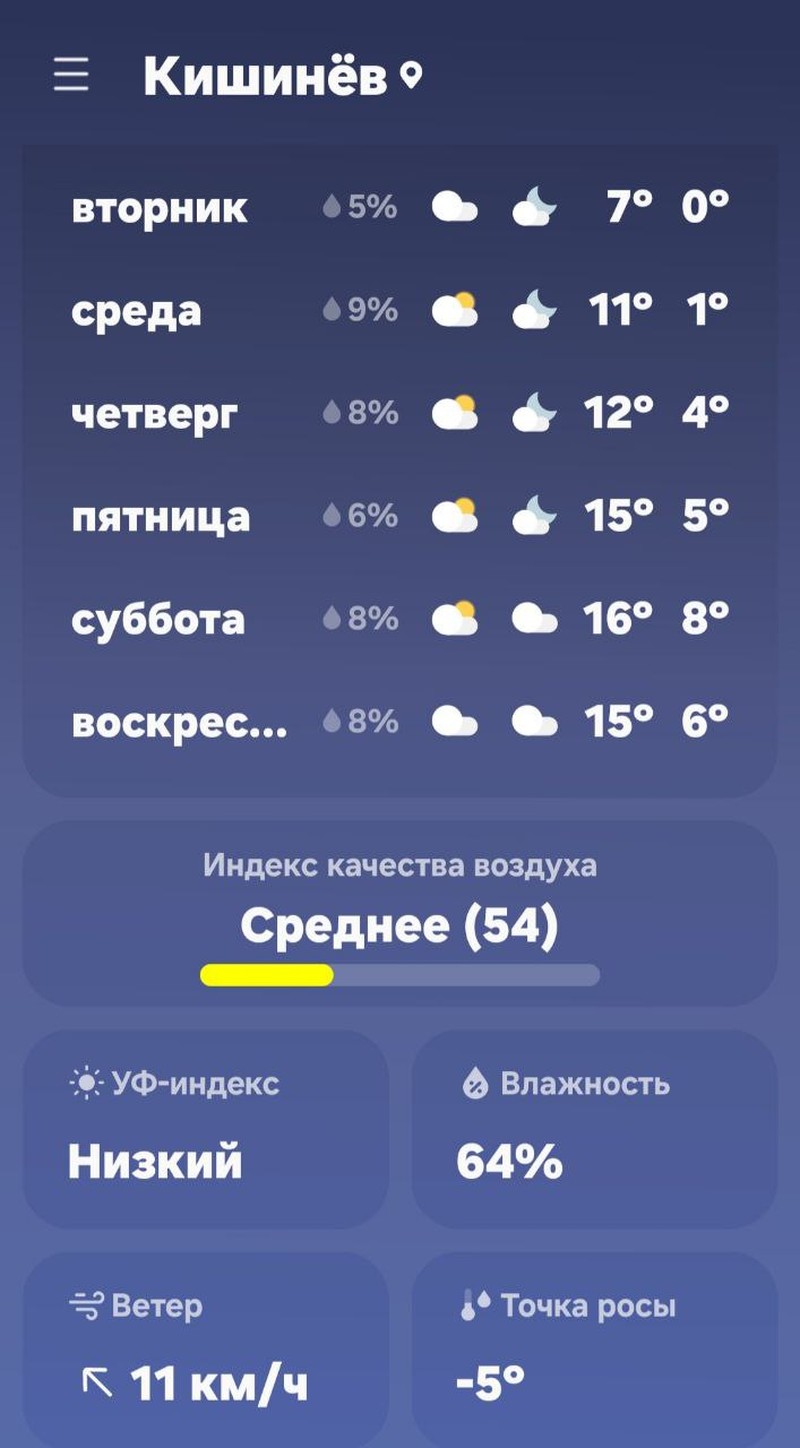This screenshot has height=1448, width=800.
Task: Click the sun icon beside УФ-индекс
Action: (x=86, y=1082)
